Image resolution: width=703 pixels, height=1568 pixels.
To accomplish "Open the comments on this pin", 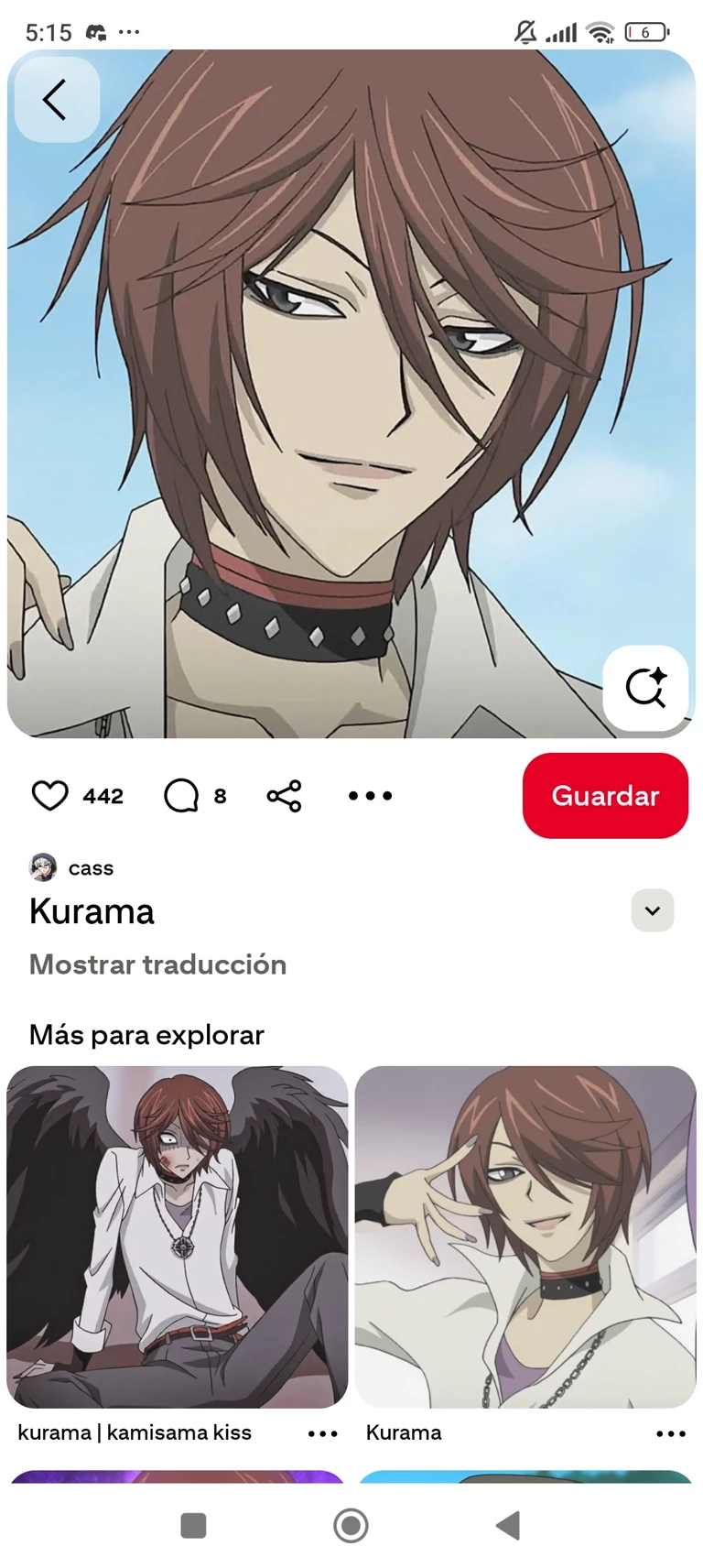I will point(181,796).
